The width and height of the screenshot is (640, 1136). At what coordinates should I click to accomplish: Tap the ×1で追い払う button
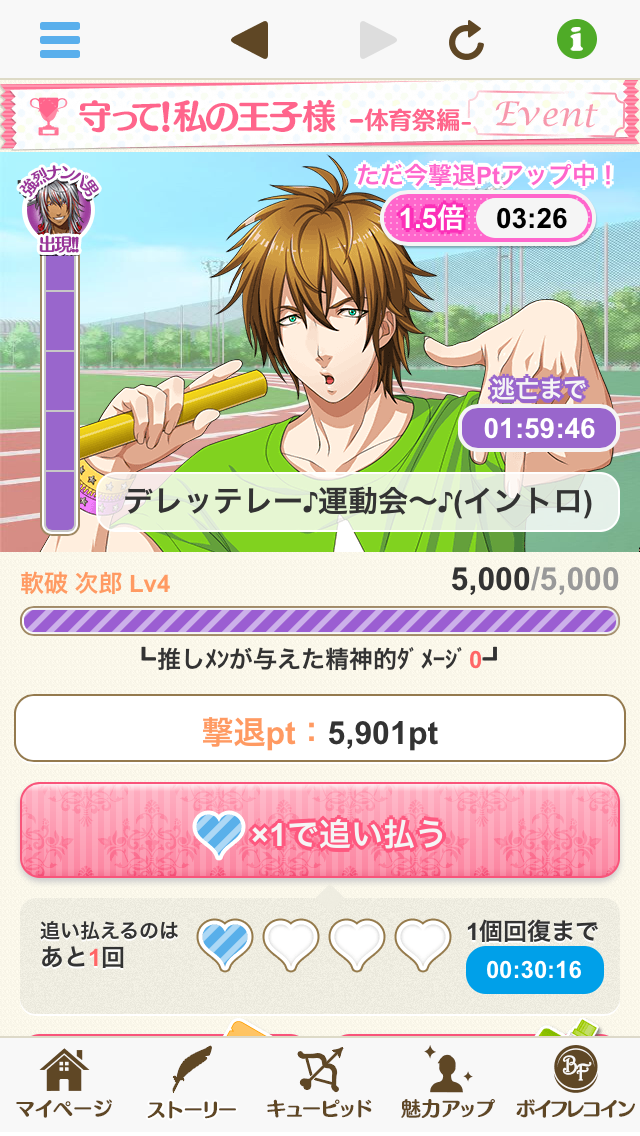tap(320, 830)
